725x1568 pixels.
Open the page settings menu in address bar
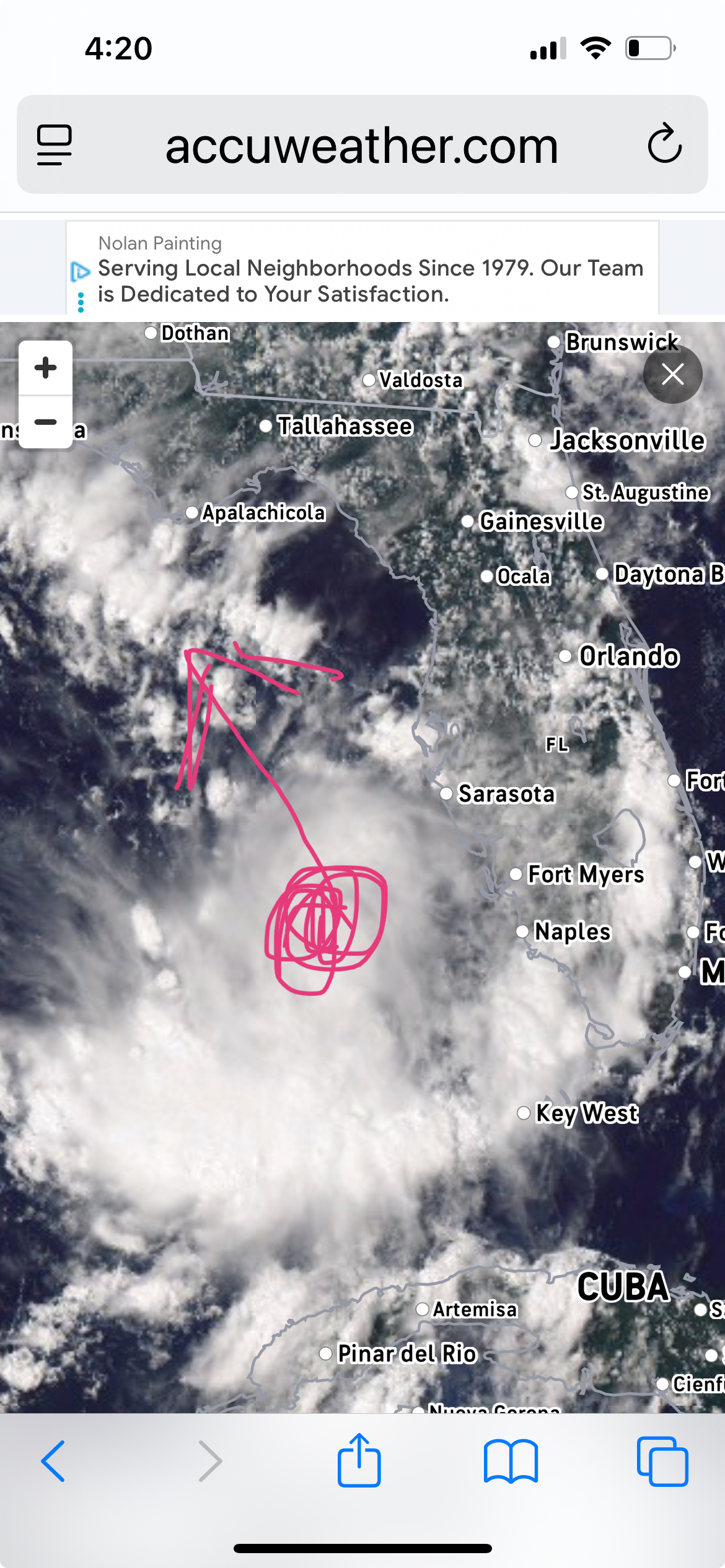tap(55, 145)
